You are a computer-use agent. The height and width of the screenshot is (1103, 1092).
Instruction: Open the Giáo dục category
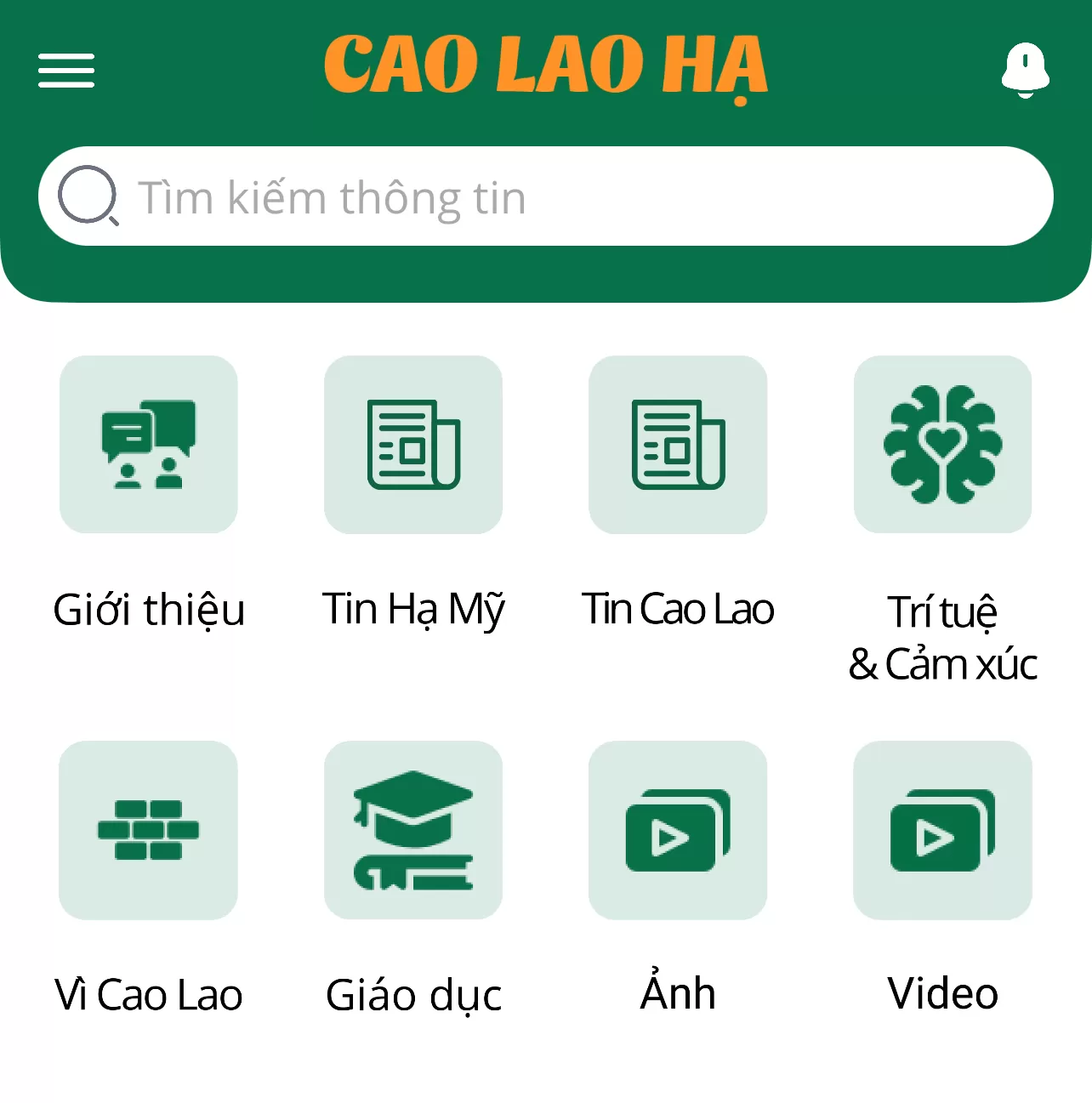413,830
